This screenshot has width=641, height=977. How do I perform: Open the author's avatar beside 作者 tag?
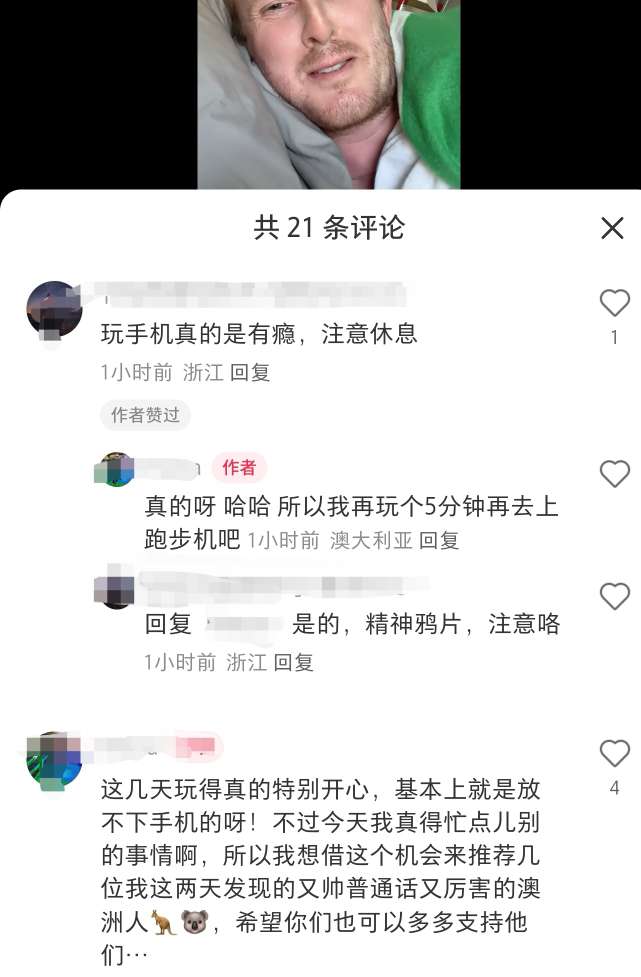pyautogui.click(x=118, y=469)
